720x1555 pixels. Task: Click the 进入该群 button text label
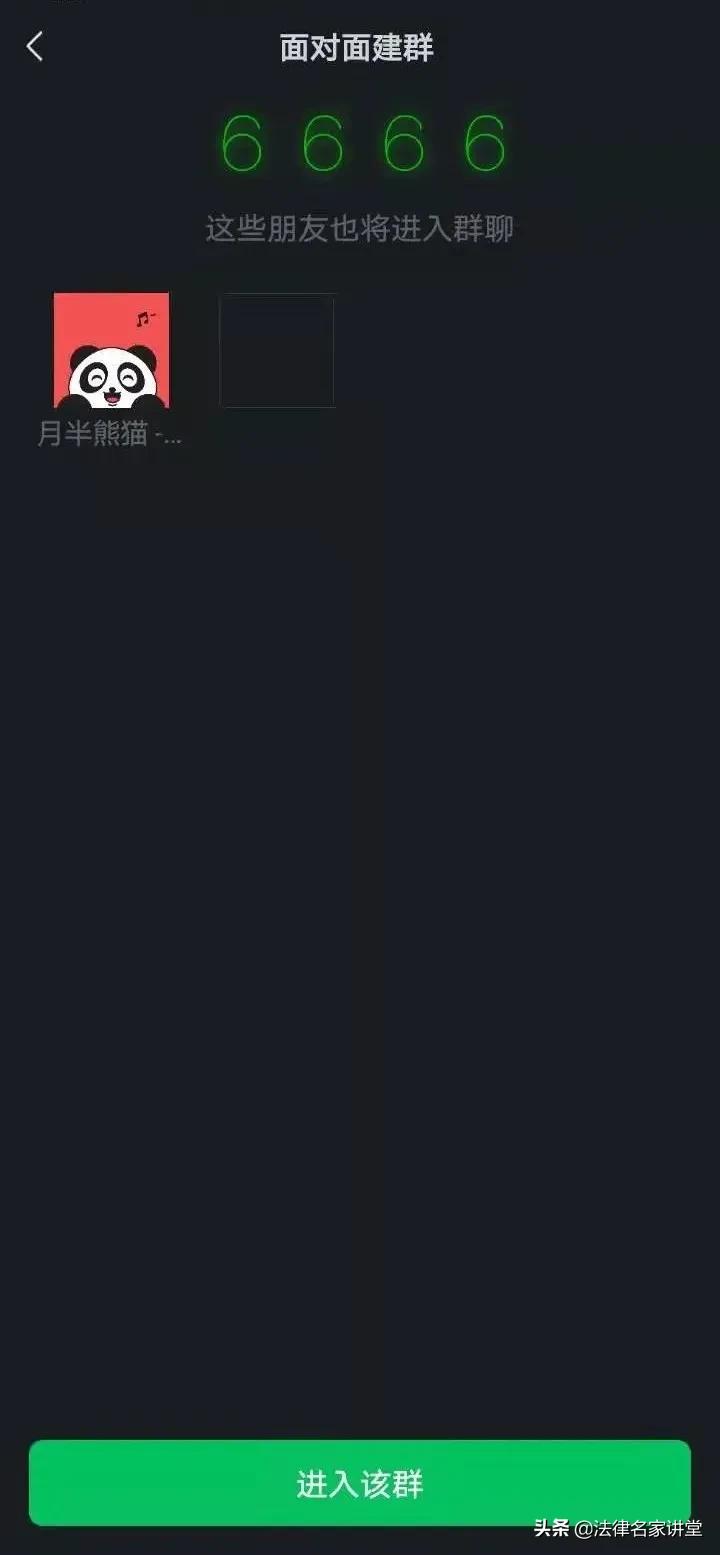coord(360,1483)
